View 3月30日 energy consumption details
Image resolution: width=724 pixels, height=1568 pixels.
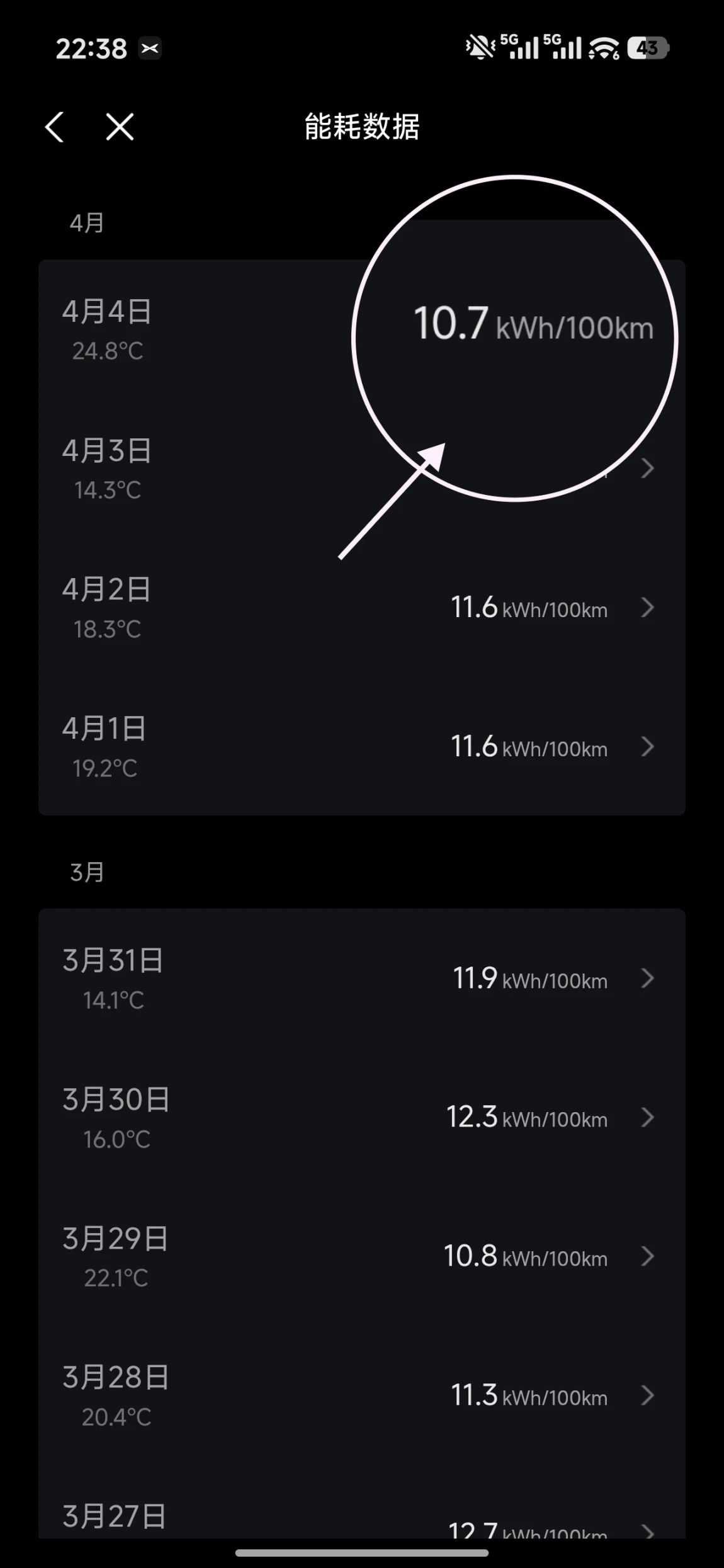point(361,1118)
